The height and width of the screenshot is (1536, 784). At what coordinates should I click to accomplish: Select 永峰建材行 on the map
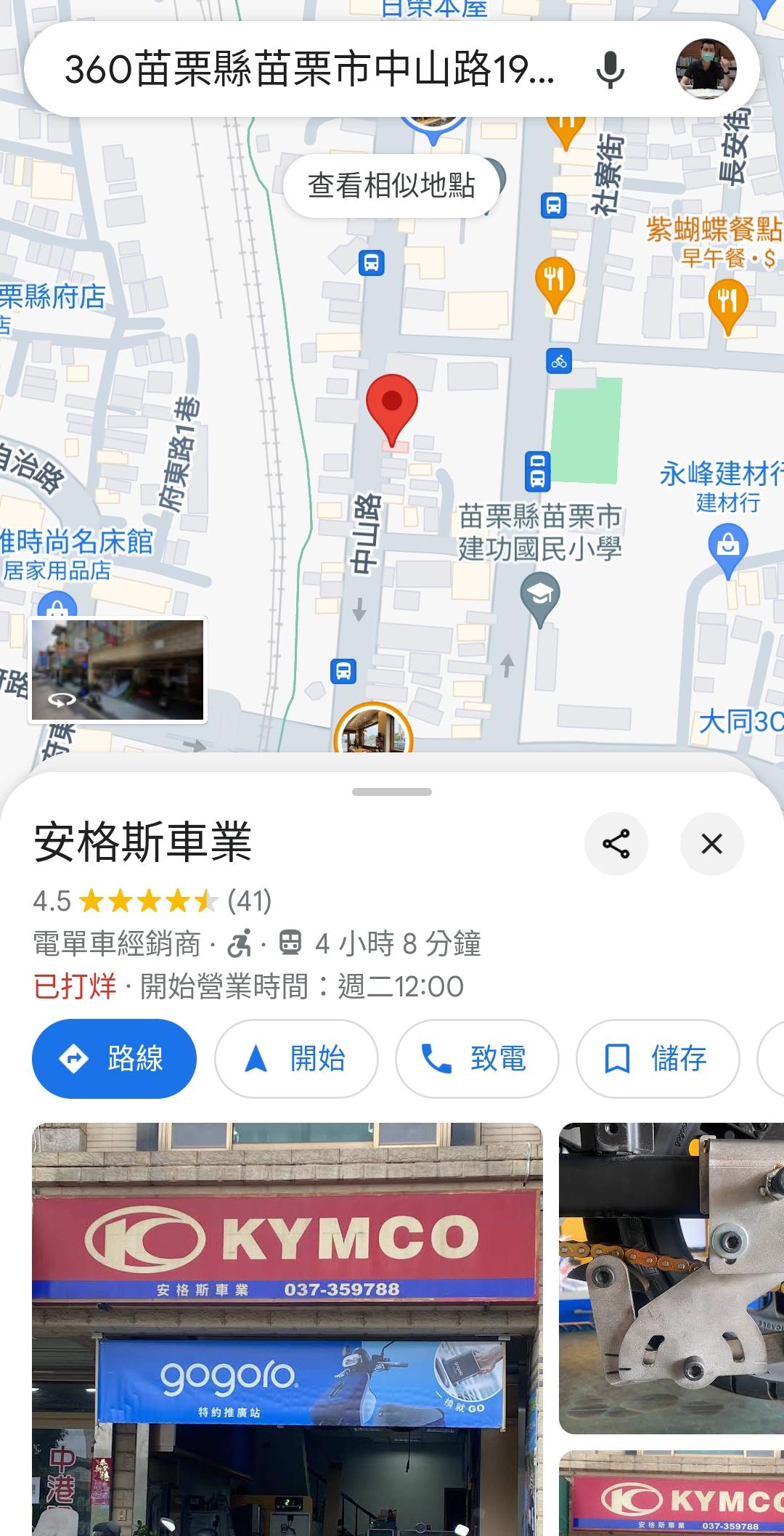721,474
